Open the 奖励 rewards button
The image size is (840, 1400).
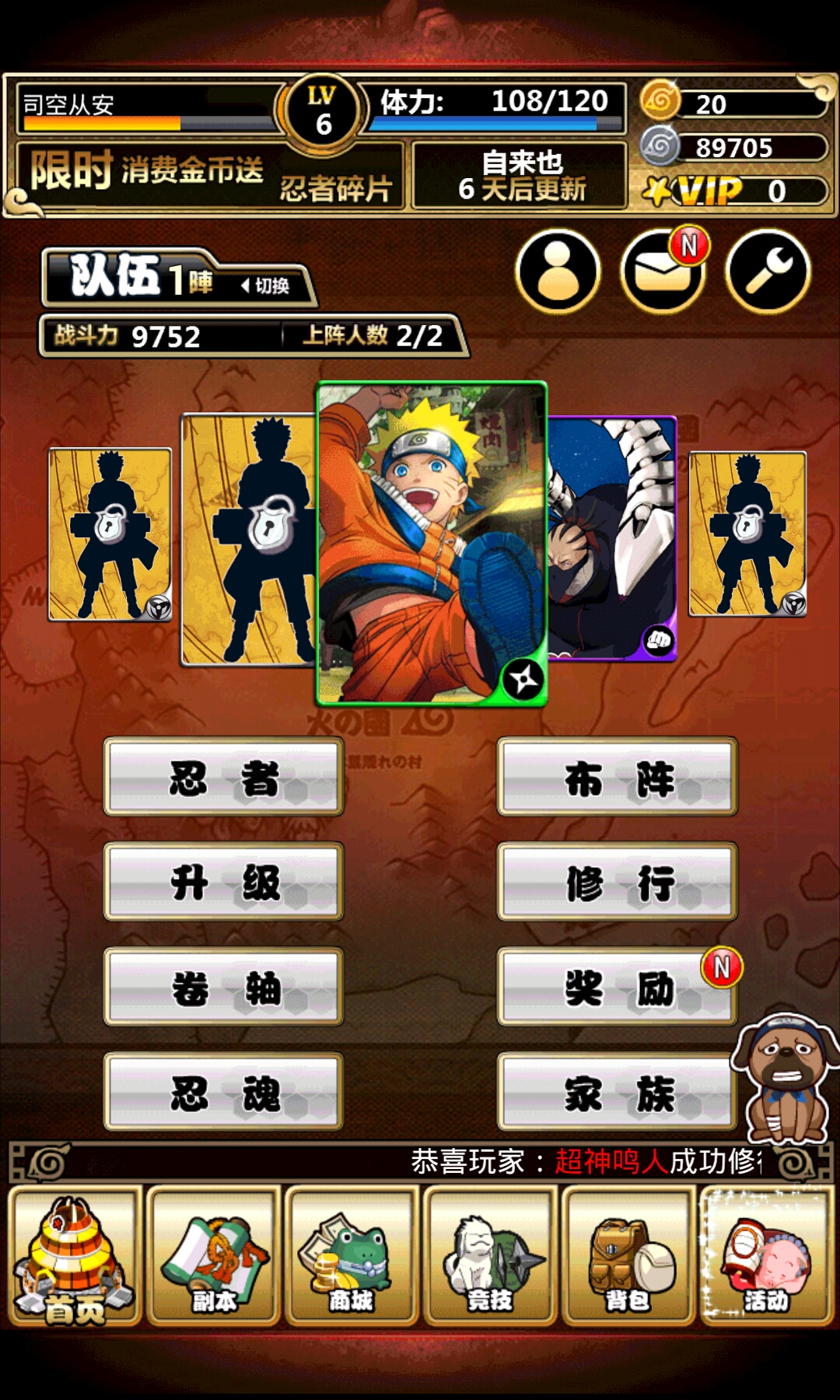point(618,987)
